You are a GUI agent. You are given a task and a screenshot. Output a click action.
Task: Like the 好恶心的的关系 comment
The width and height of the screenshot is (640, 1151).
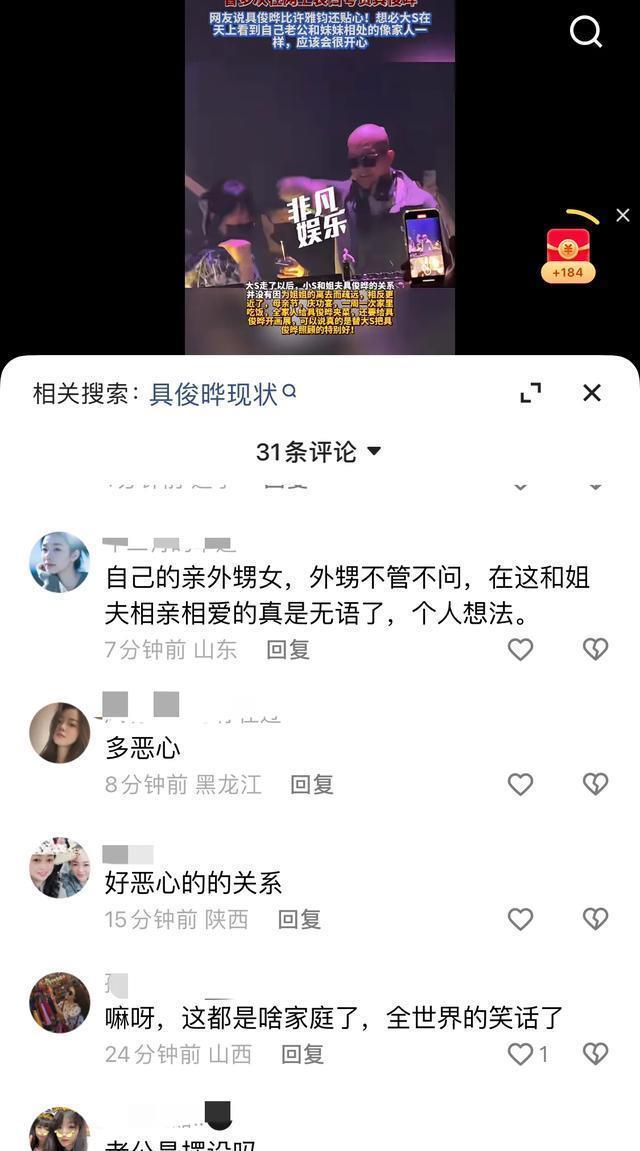[520, 919]
